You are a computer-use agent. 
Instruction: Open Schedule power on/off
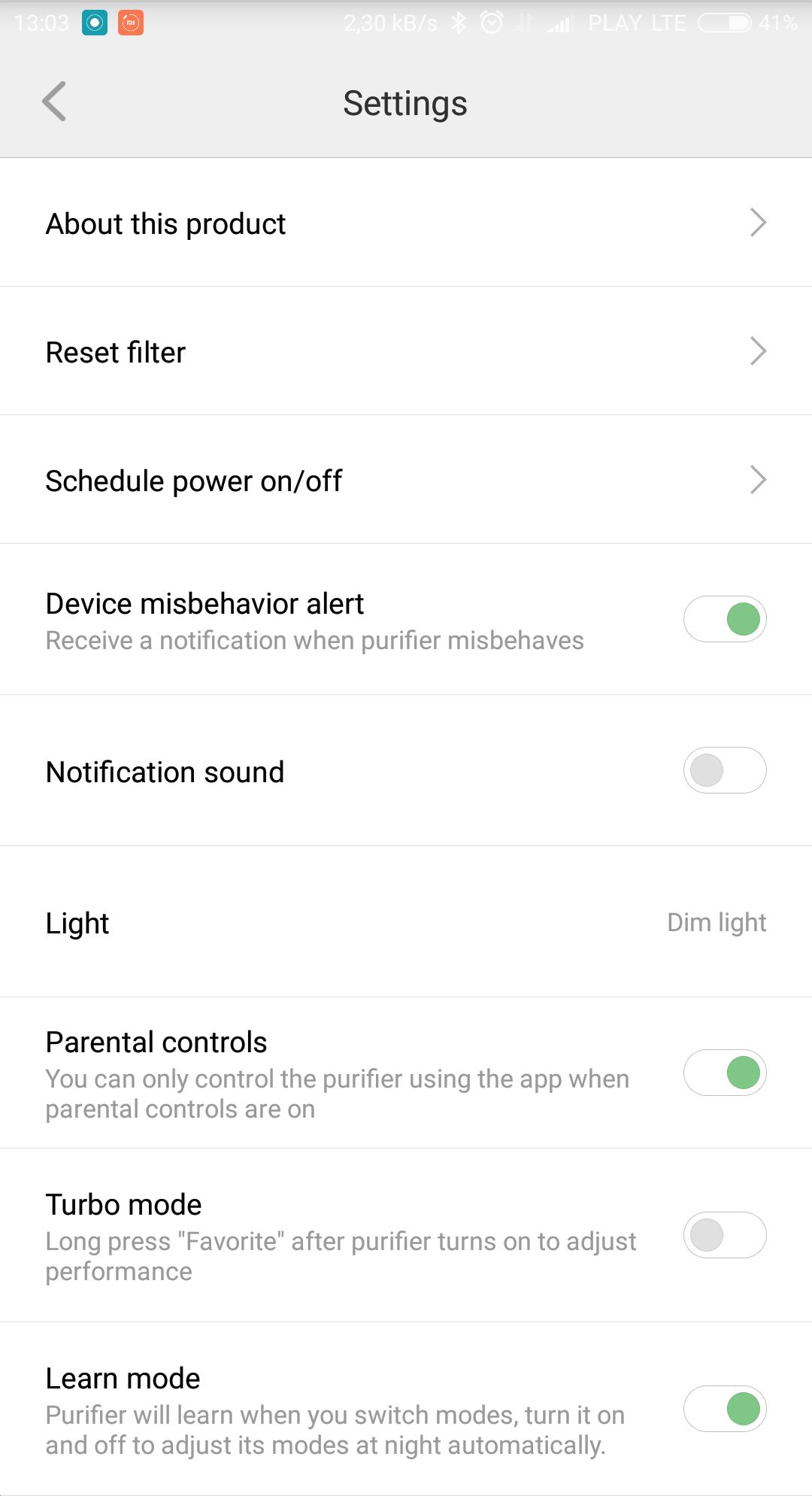(x=406, y=480)
